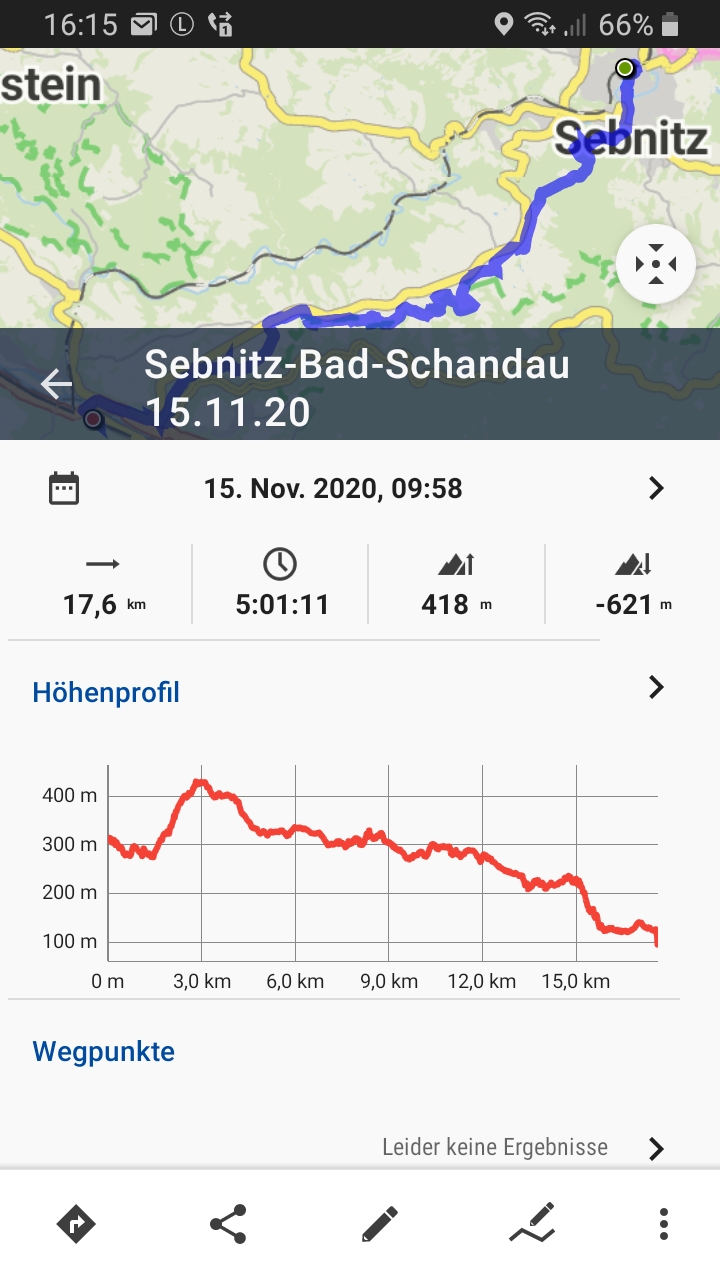
Task: Edit track details with the pencil
Action: pos(379,1224)
